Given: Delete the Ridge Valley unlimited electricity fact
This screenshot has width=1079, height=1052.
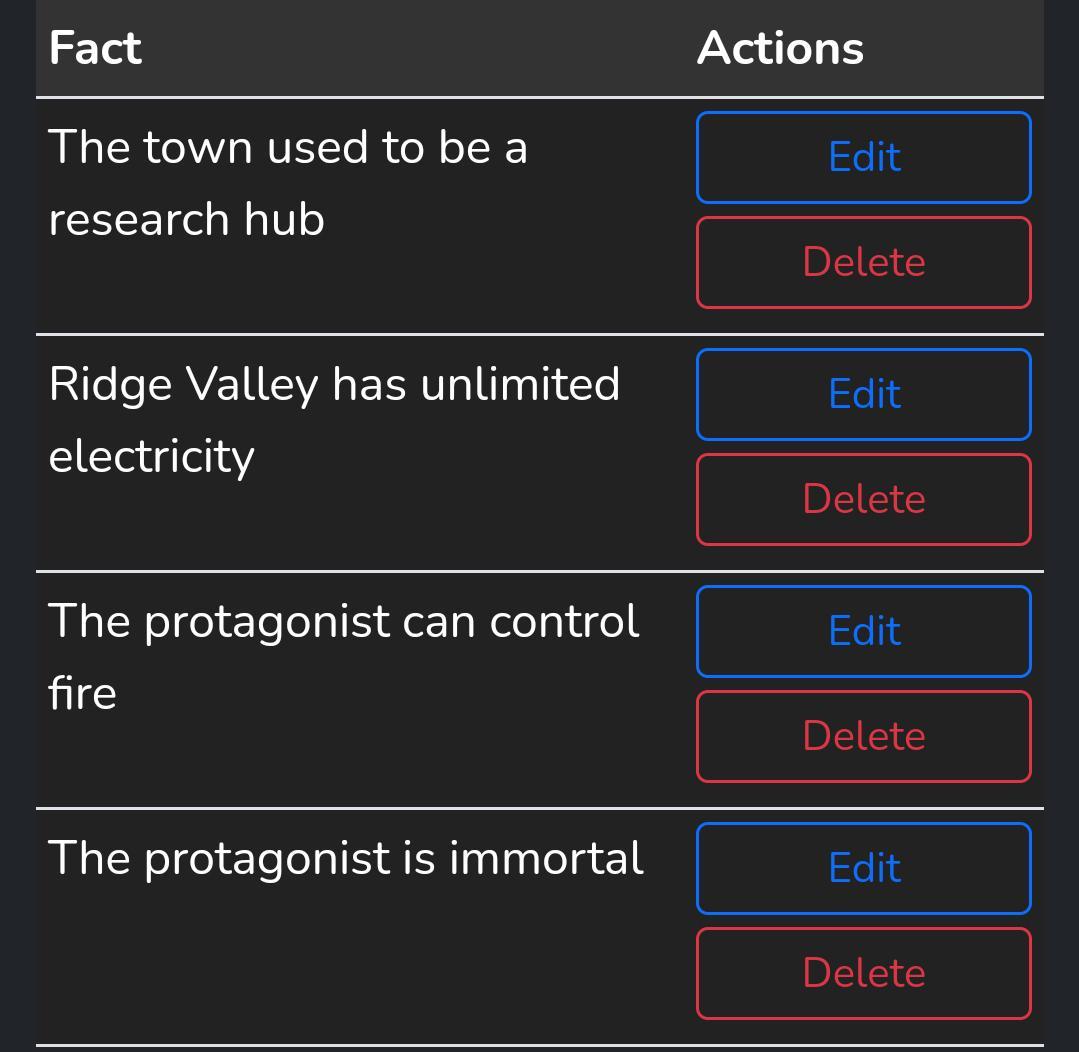Looking at the screenshot, I should (863, 499).
